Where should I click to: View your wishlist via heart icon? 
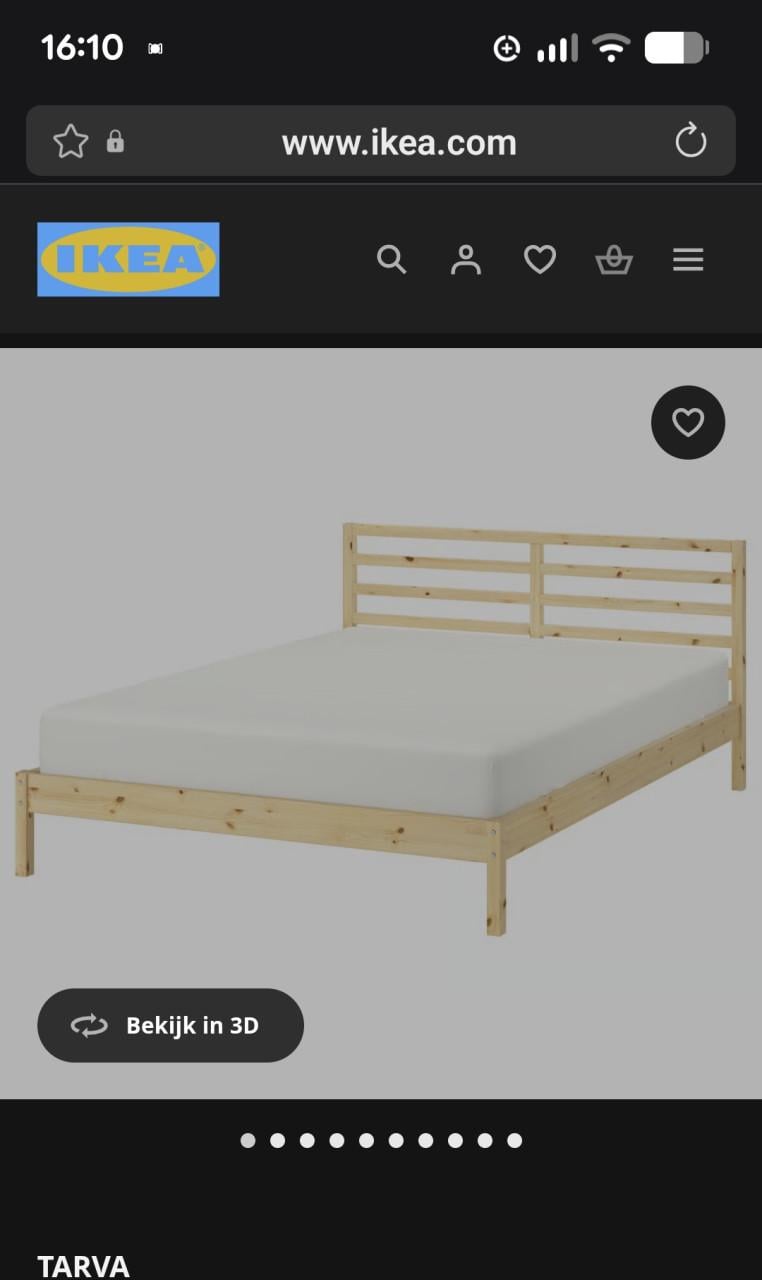tap(540, 259)
